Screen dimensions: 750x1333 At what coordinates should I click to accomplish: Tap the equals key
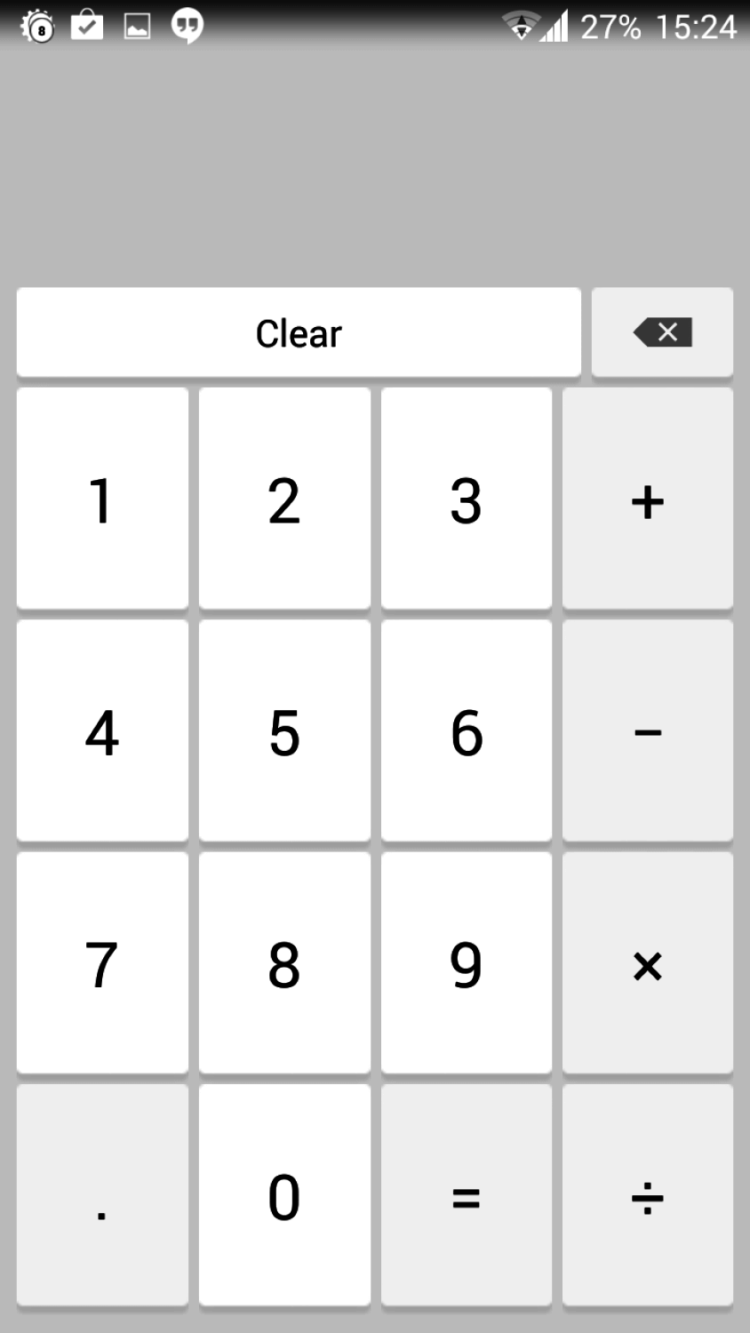click(466, 1195)
